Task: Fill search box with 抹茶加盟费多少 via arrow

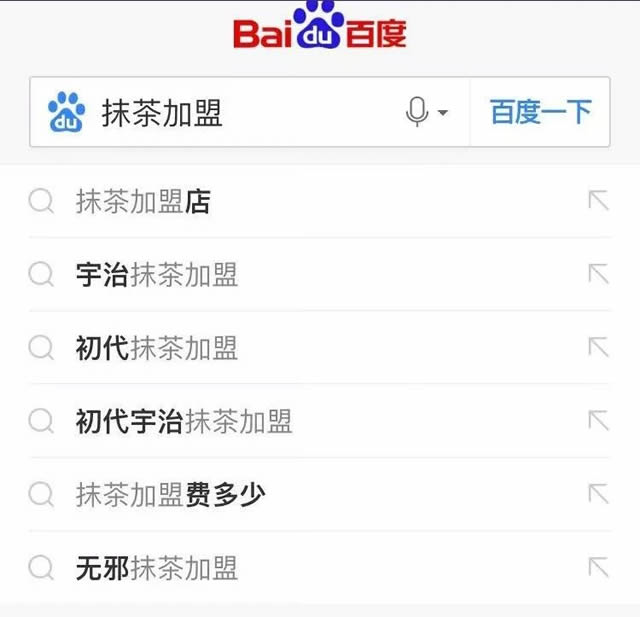Action: [598, 494]
